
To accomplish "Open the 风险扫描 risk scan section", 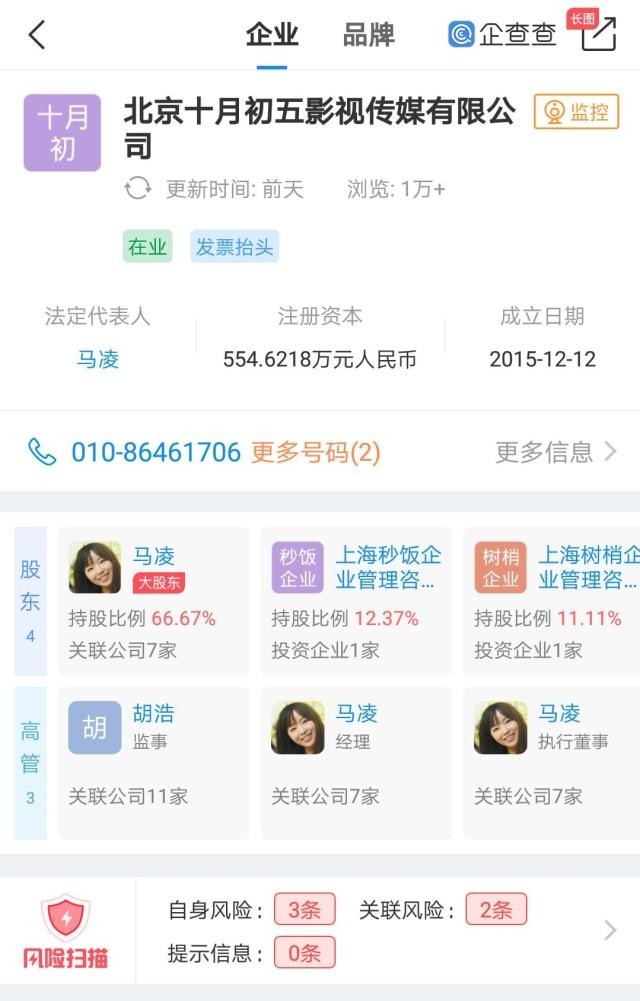I will (66, 931).
